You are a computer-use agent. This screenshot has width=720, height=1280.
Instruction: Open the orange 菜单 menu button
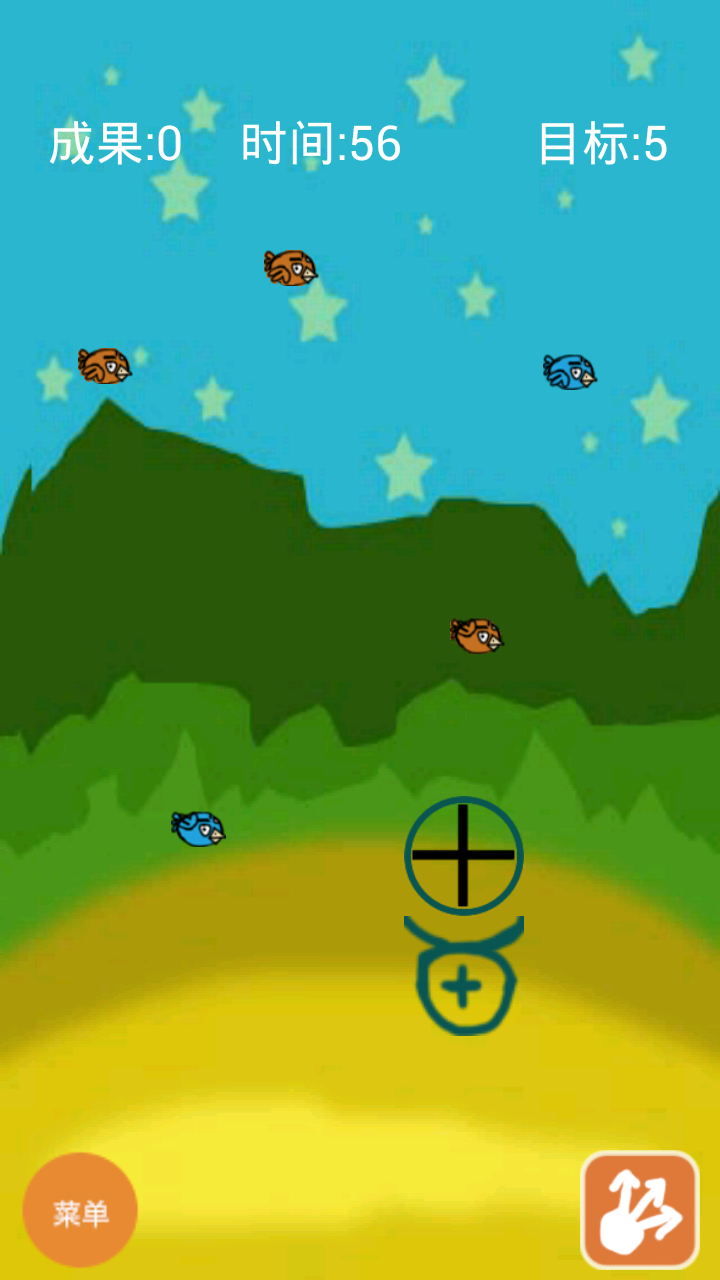point(80,1211)
